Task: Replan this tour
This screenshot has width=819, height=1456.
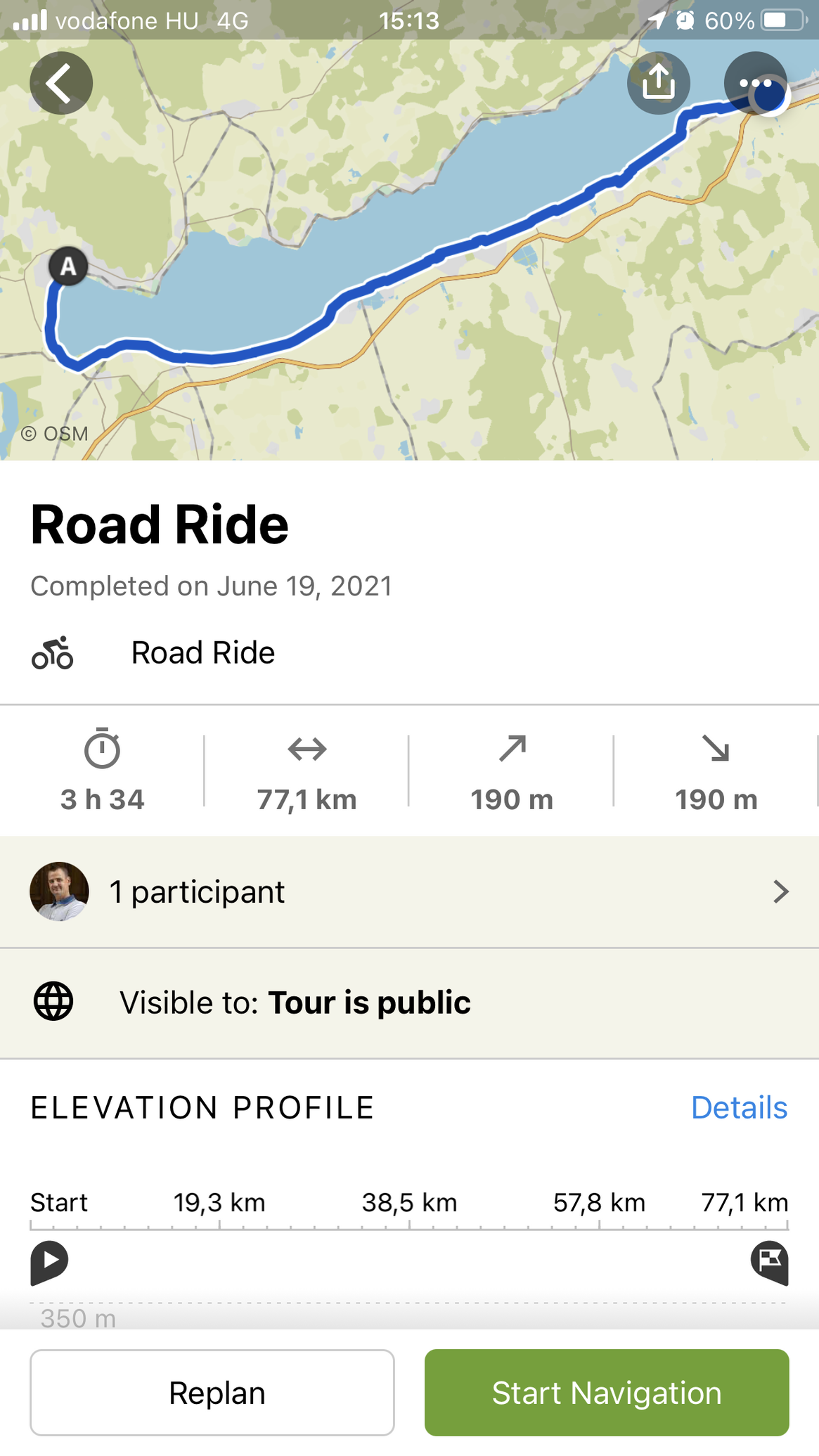Action: [212, 1393]
